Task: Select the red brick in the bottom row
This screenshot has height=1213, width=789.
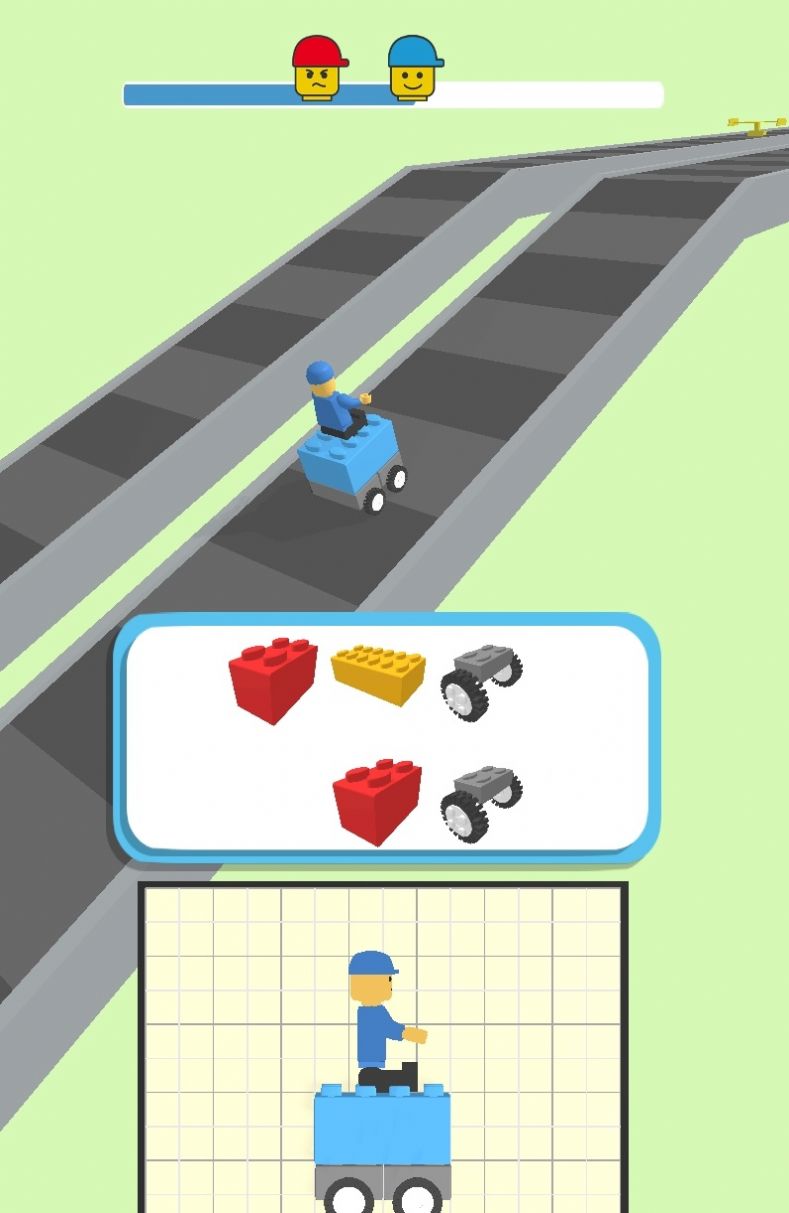Action: tap(376, 800)
